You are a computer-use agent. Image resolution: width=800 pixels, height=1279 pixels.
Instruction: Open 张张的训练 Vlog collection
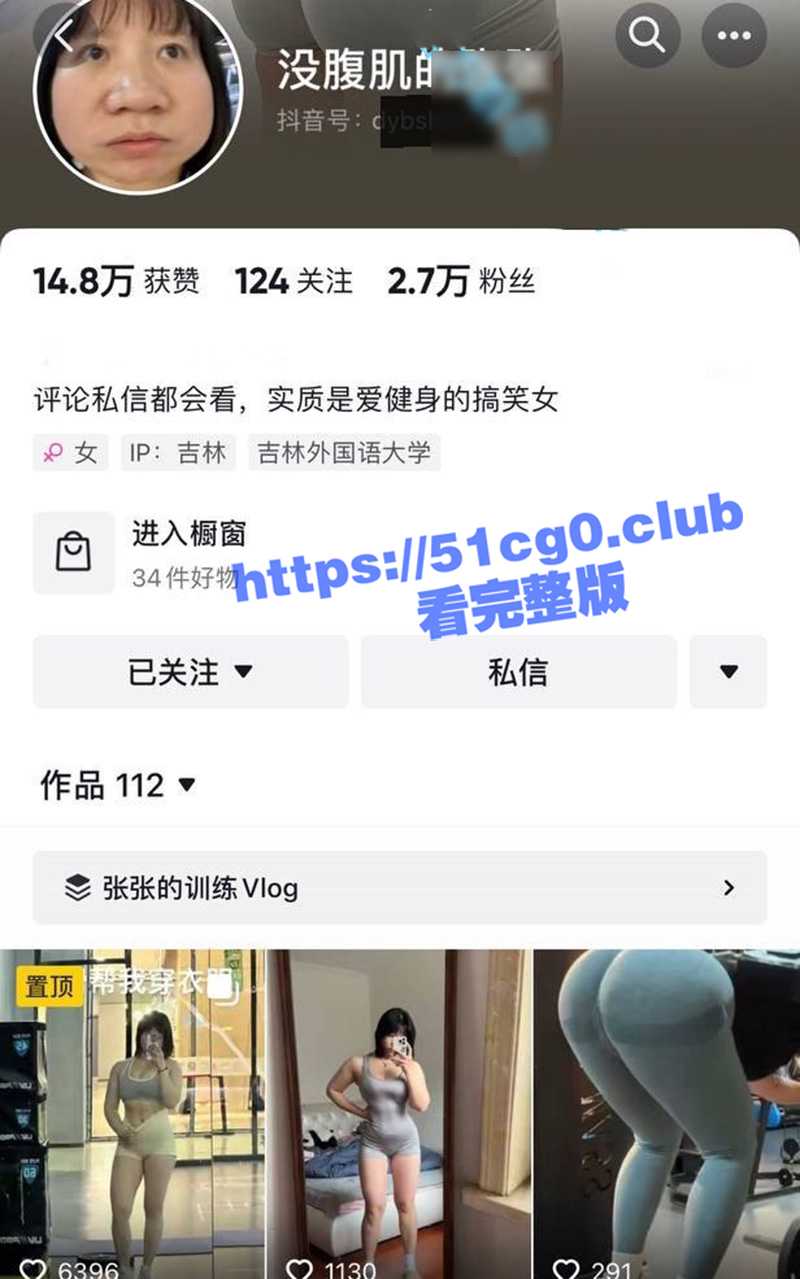pyautogui.click(x=400, y=888)
